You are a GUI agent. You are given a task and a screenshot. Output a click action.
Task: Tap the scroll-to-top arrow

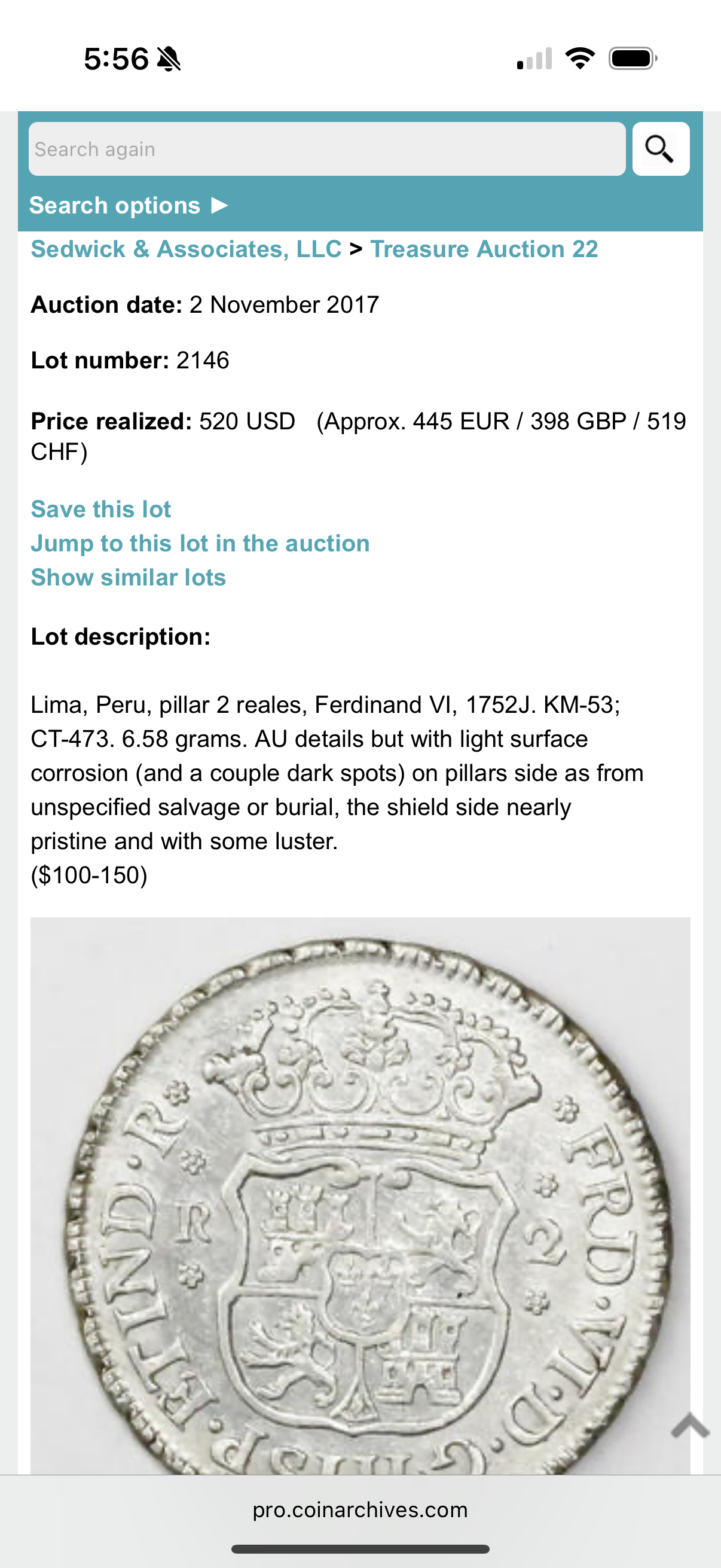[689, 1426]
